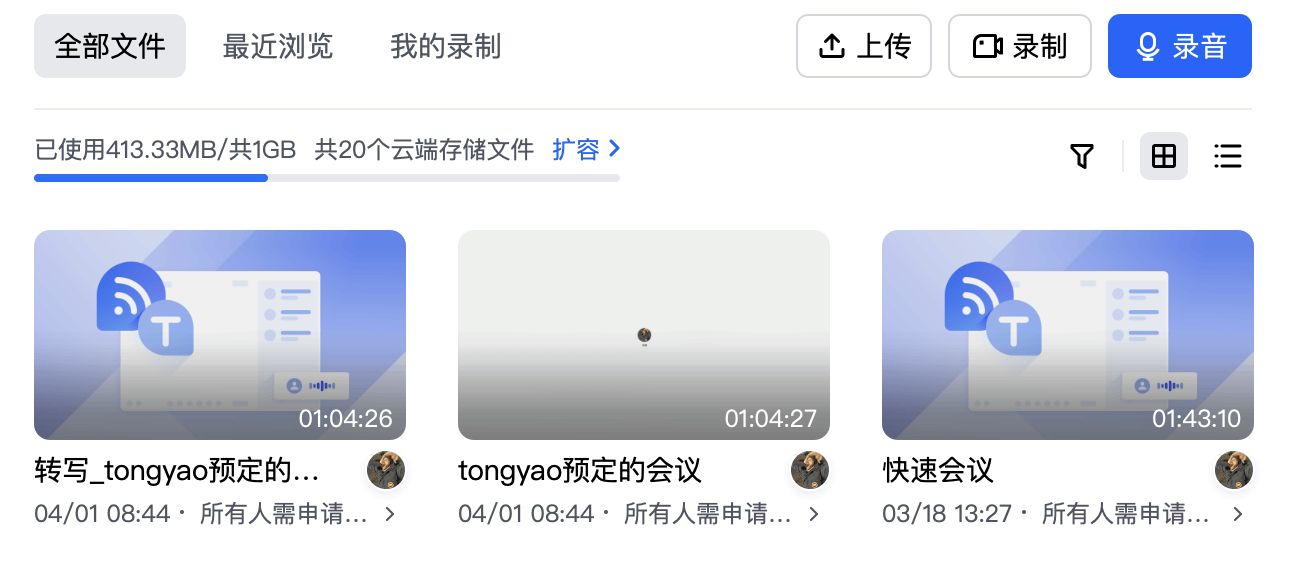The width and height of the screenshot is (1290, 562).
Task: Tap the 上传 upload button
Action: tap(863, 46)
